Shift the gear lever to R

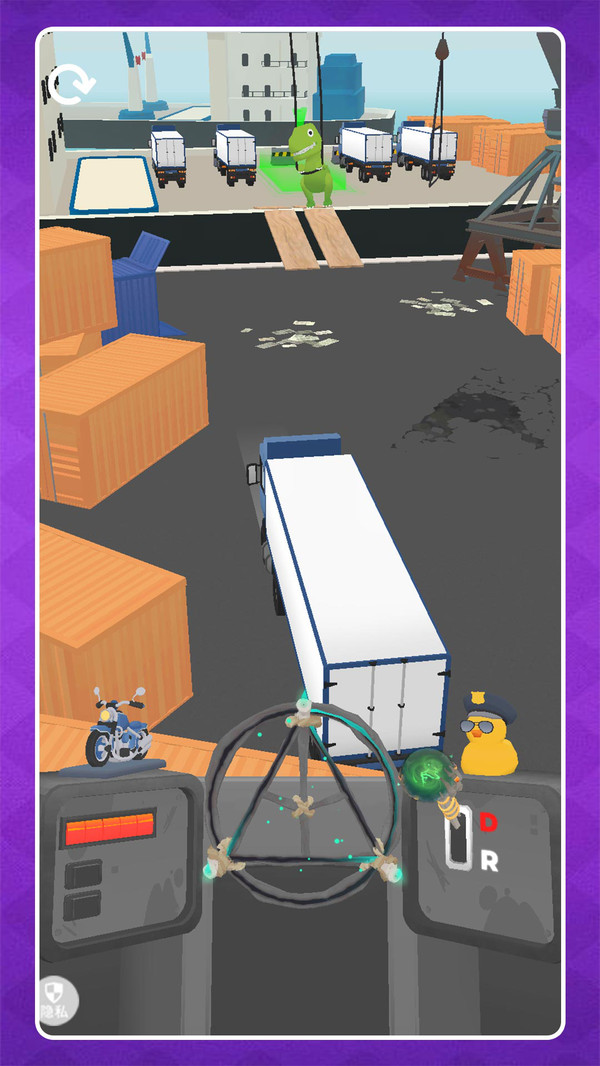489,861
